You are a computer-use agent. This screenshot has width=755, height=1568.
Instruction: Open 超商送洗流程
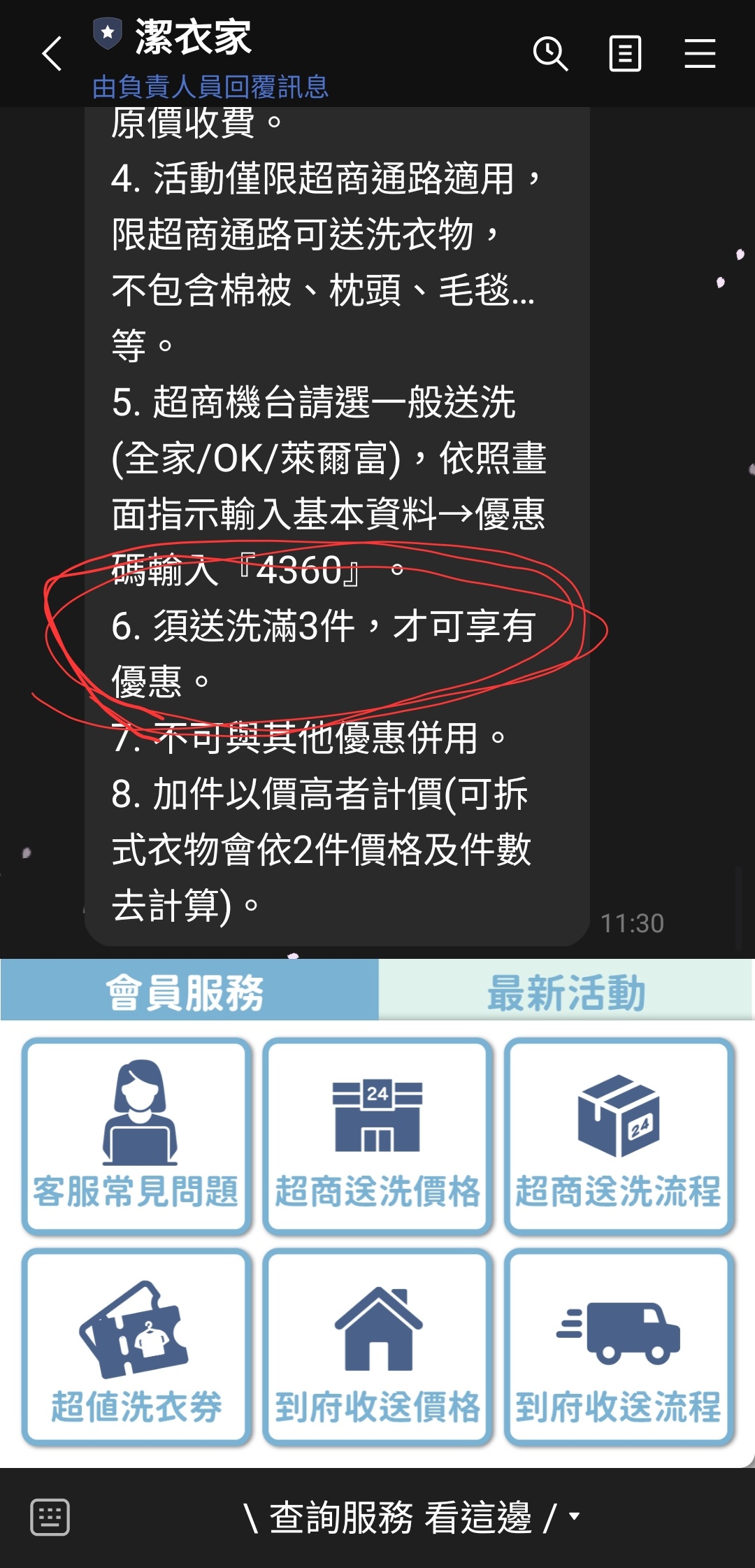point(619,1136)
